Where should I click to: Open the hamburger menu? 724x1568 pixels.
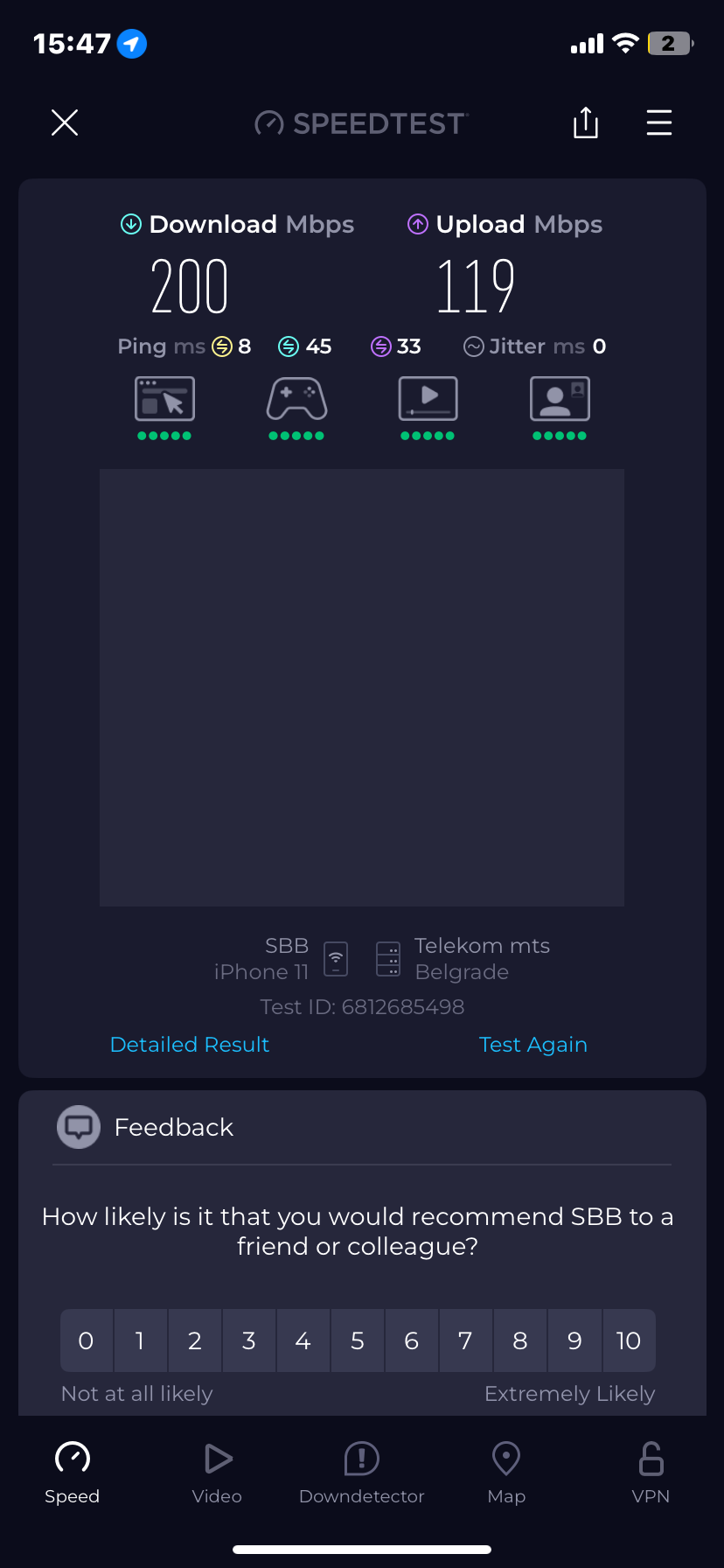(x=658, y=123)
